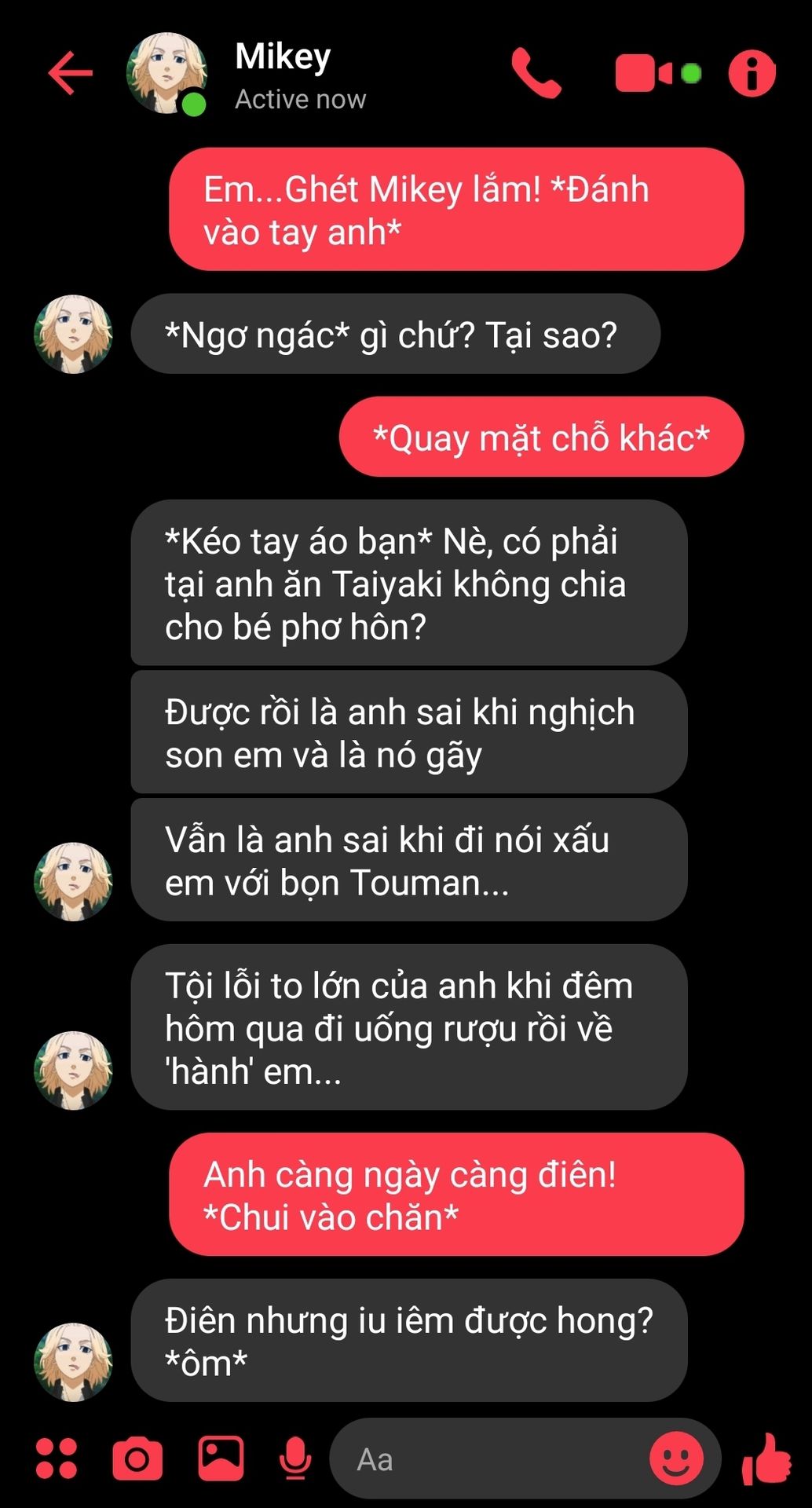Open the photo gallery picker
812x1508 pixels.
(x=221, y=1459)
